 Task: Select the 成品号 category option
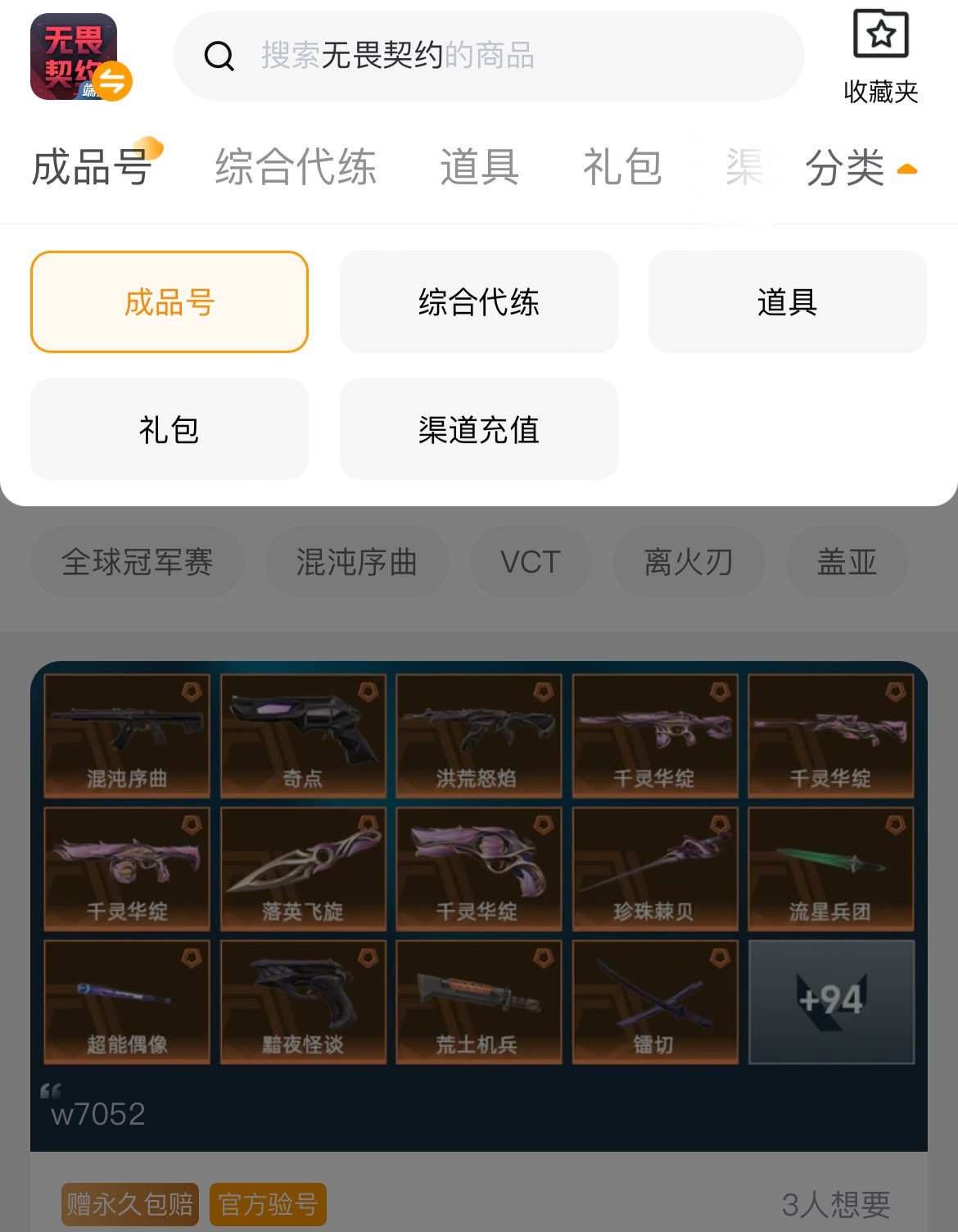[x=169, y=302]
